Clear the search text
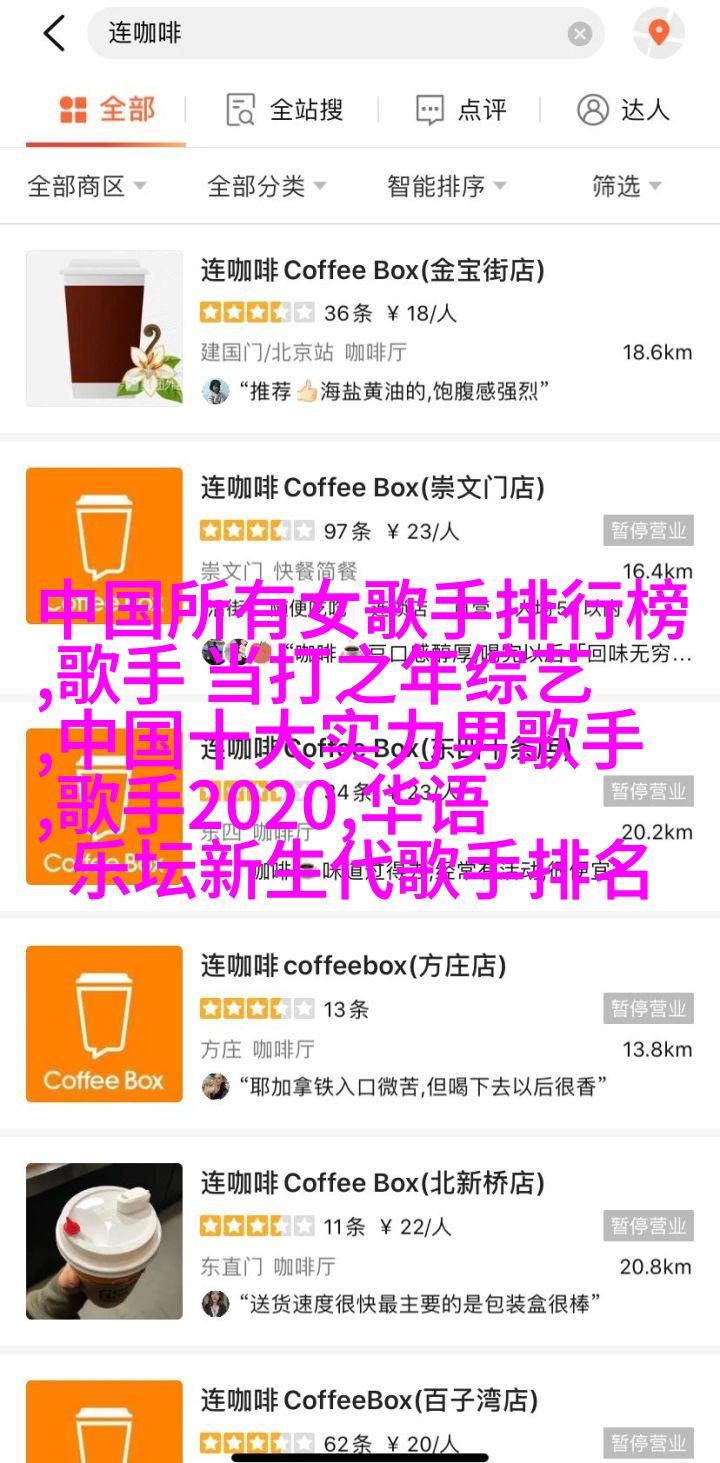 [580, 34]
